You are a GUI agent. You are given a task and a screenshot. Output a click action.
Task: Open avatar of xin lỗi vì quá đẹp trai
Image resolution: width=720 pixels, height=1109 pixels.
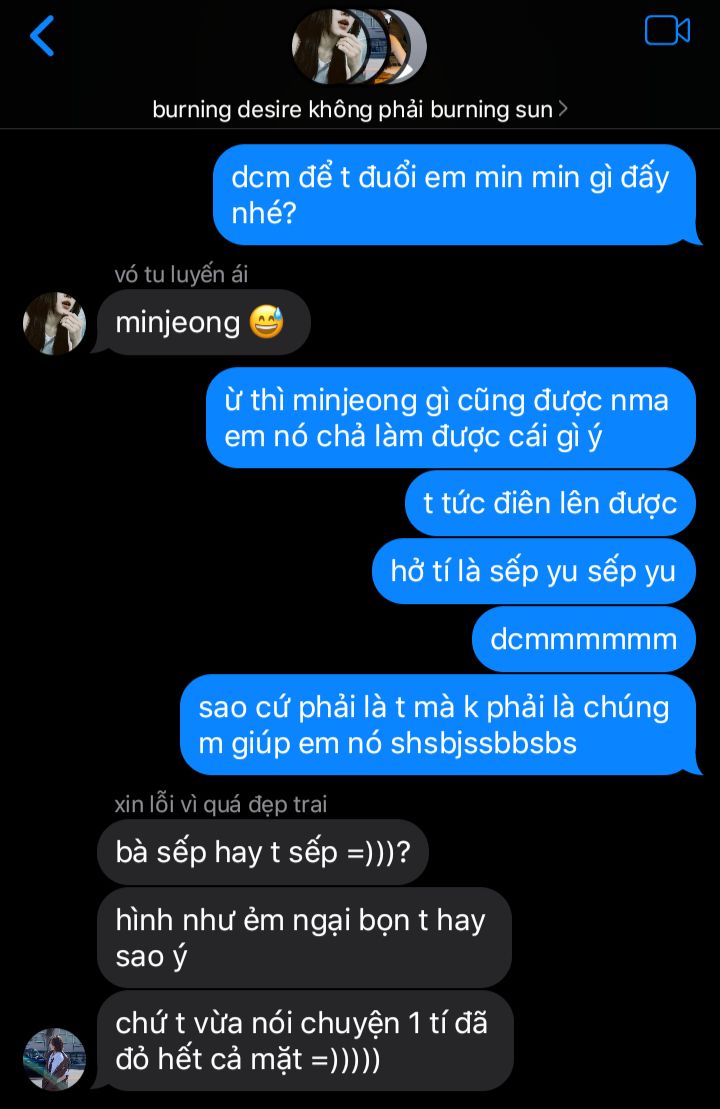coord(54,1059)
